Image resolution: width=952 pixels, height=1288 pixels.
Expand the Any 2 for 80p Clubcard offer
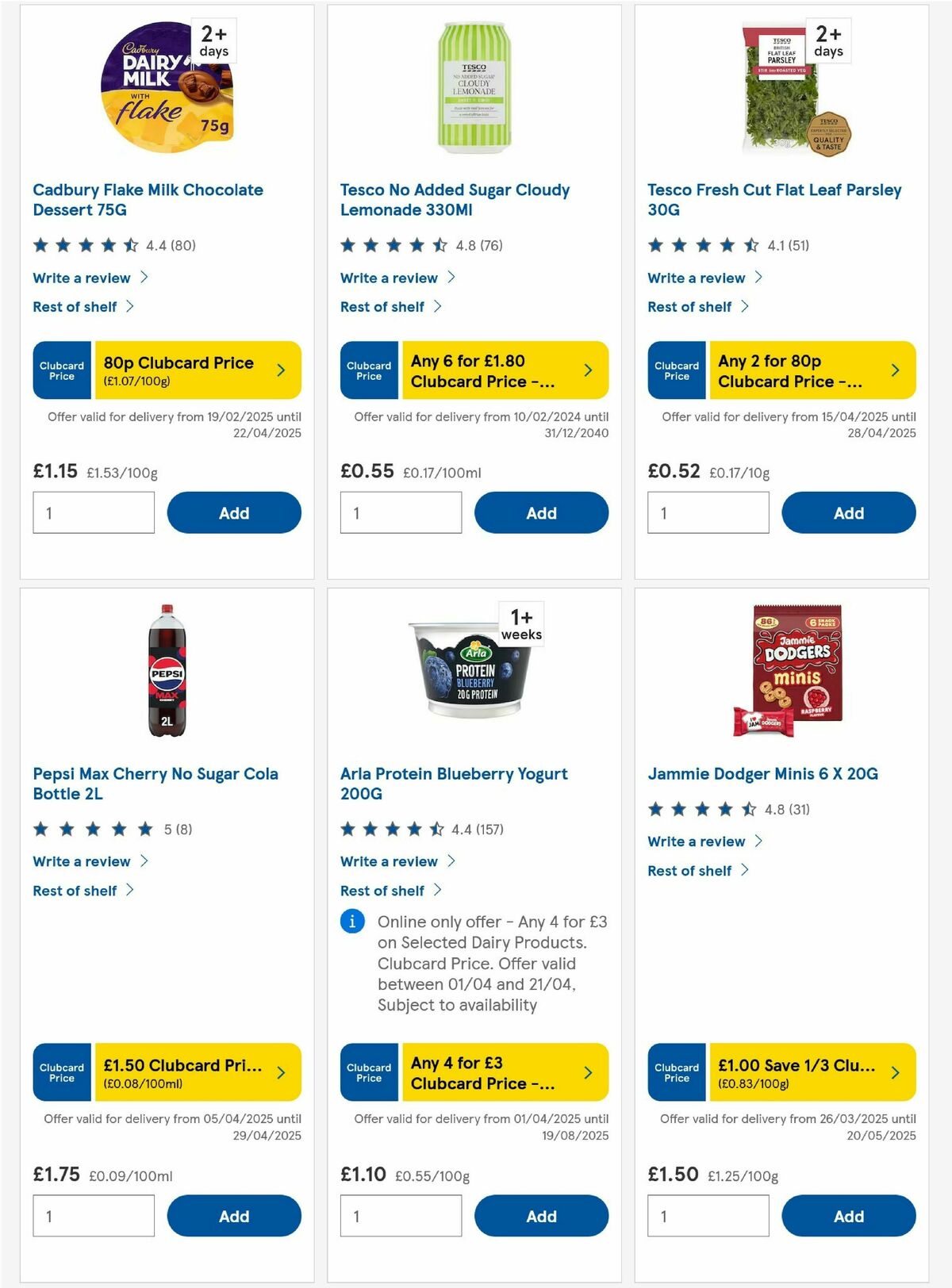pyautogui.click(x=895, y=370)
